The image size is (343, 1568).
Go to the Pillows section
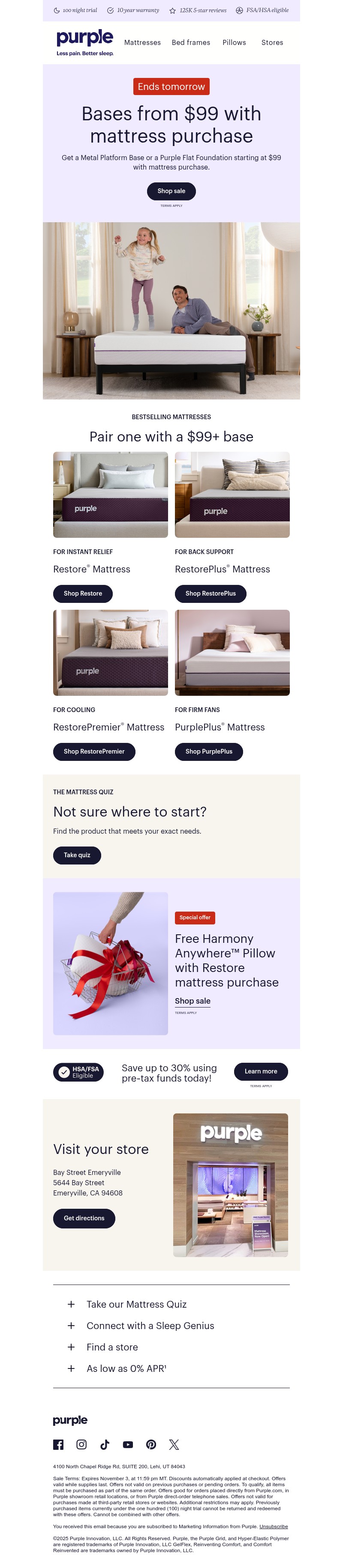click(234, 43)
